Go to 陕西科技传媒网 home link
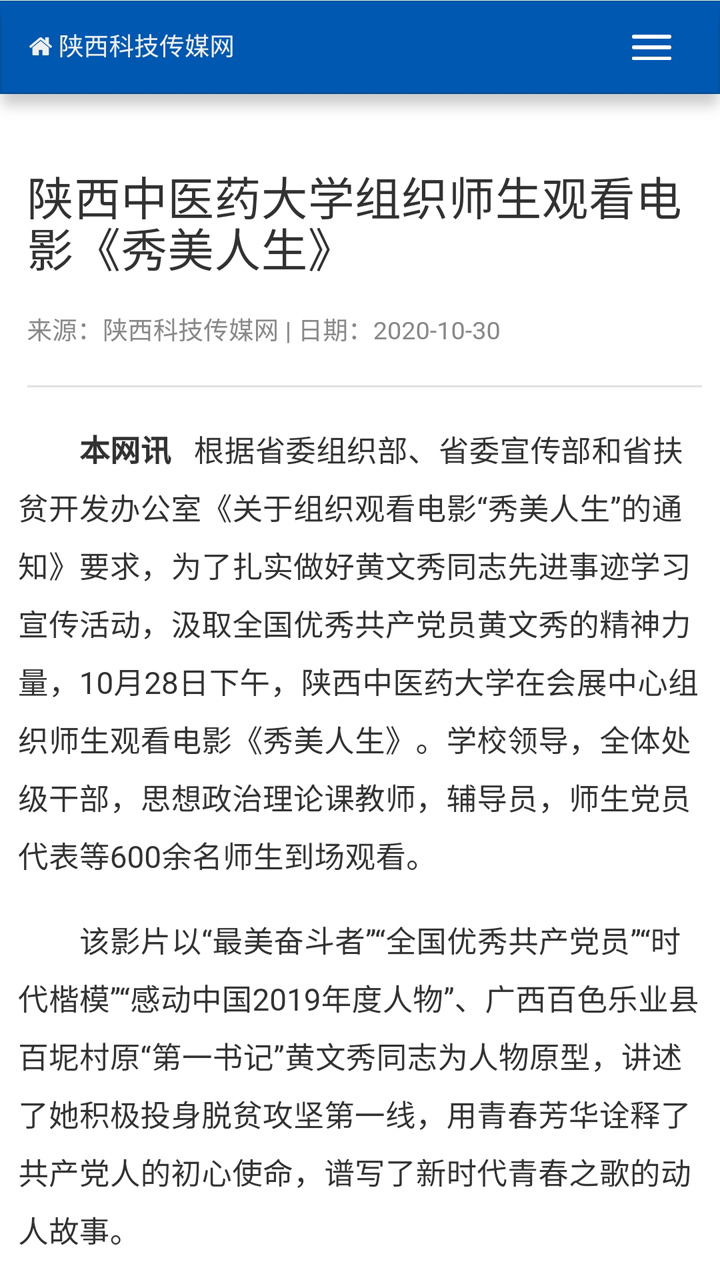Screen dimensions: 720x1262 coord(132,47)
